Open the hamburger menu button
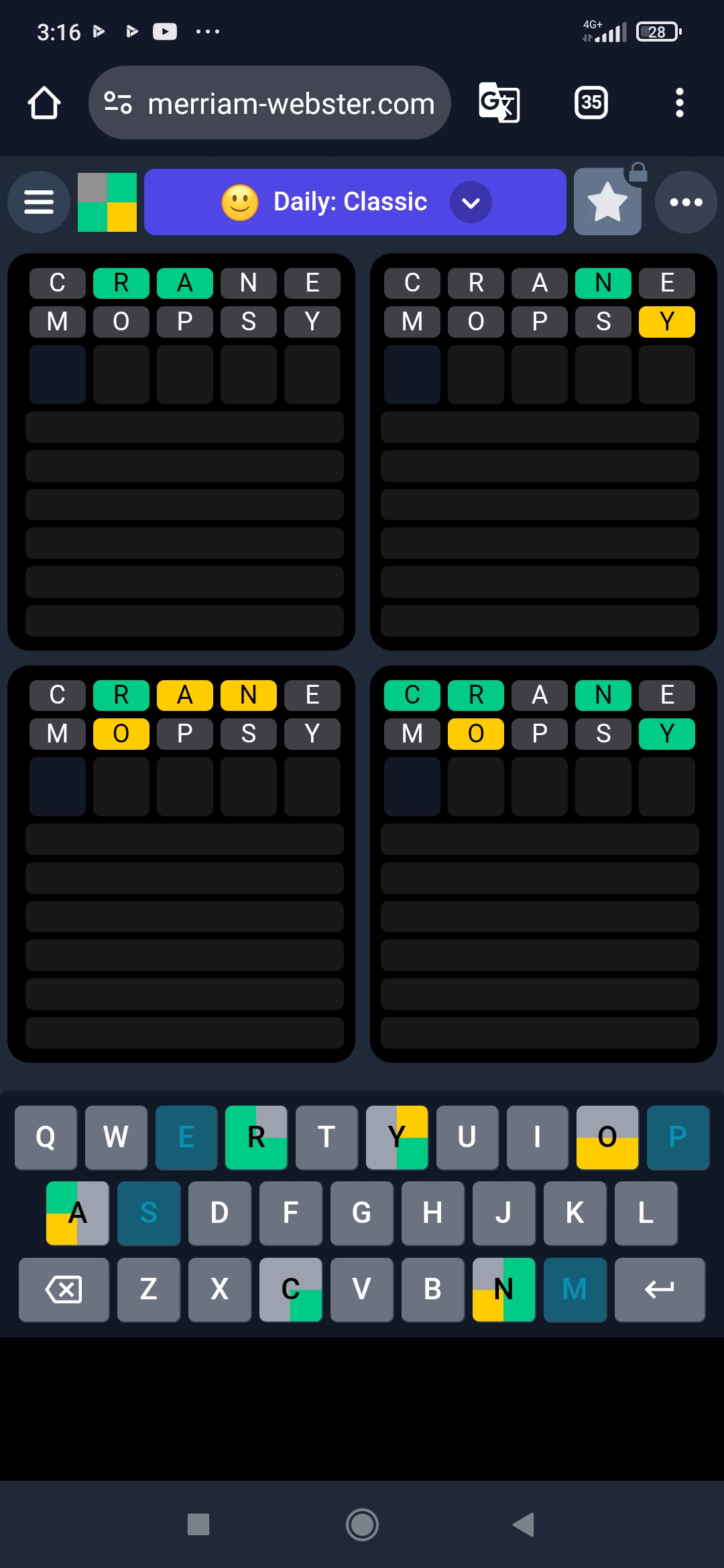This screenshot has height=1568, width=724. tap(39, 202)
